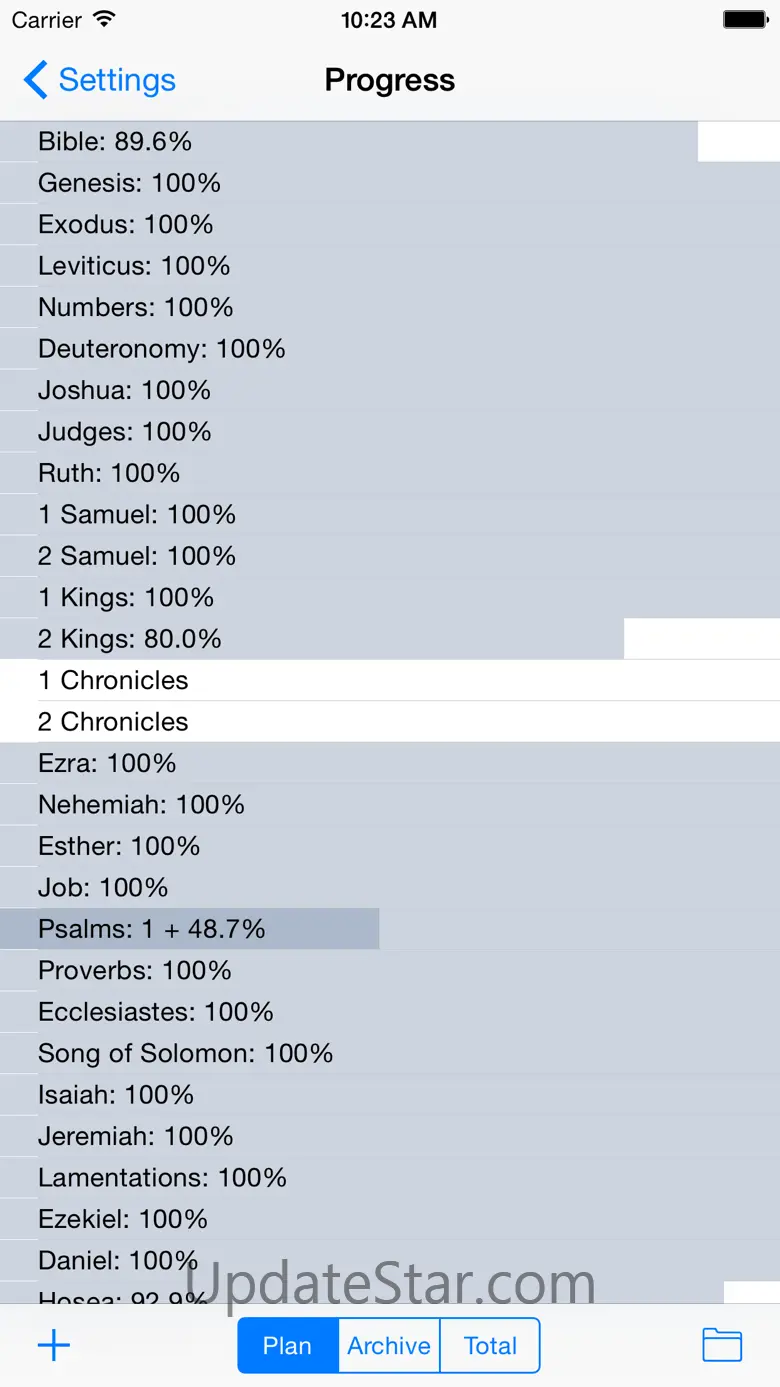Open the Psalms progress row
This screenshot has height=1387, width=780.
coord(390,929)
